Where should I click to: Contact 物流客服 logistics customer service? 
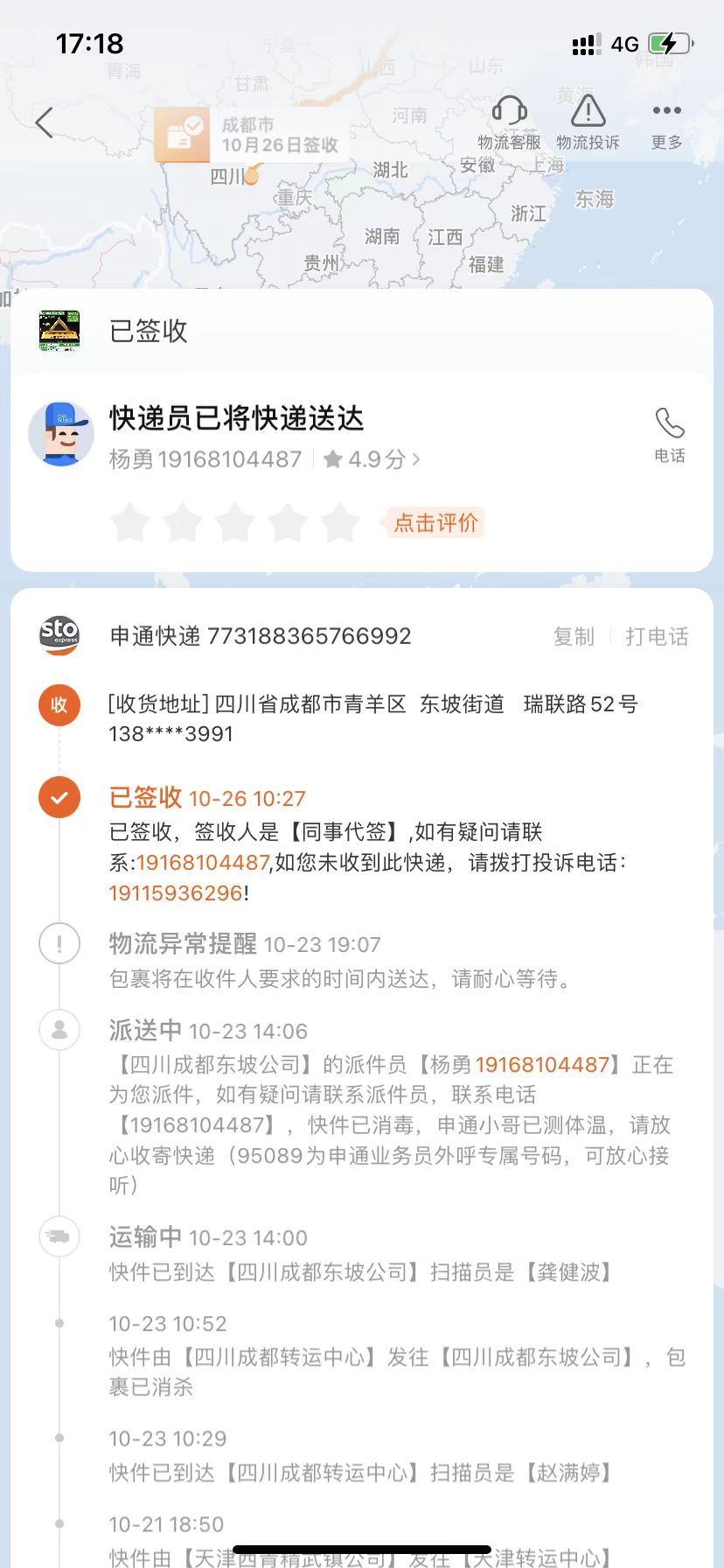(x=509, y=122)
